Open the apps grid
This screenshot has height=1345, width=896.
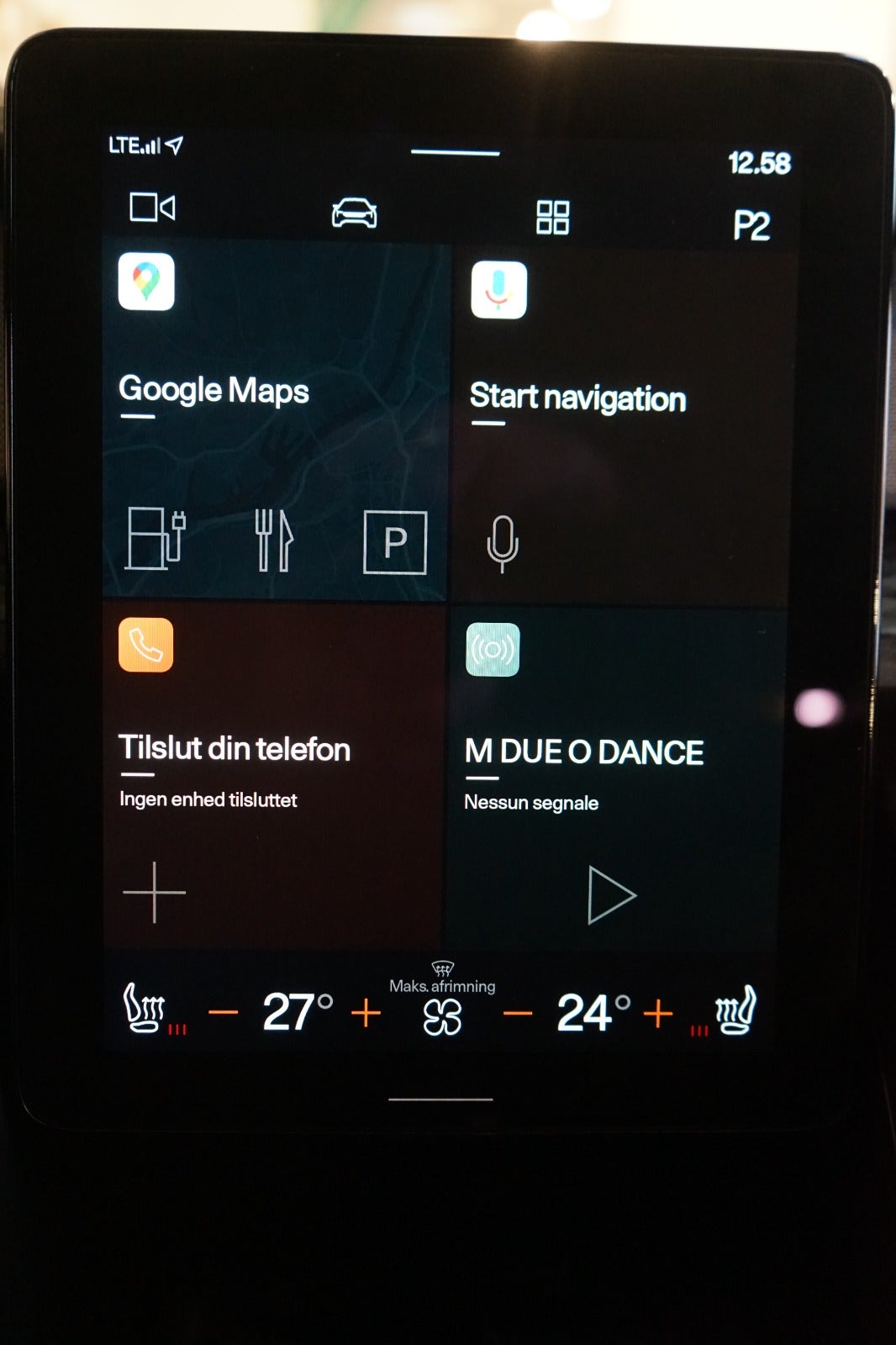point(552,217)
